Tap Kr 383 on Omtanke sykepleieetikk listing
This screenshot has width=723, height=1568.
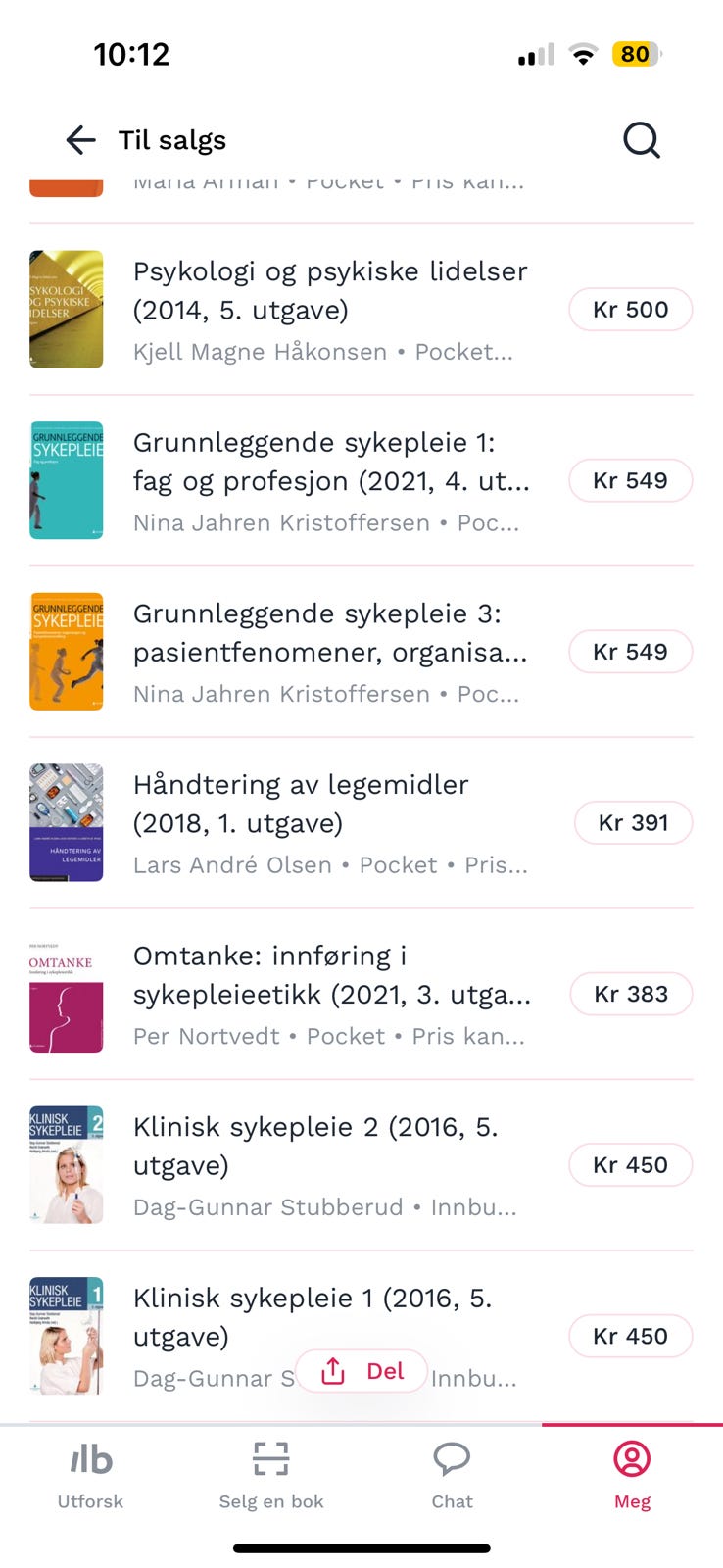point(631,994)
